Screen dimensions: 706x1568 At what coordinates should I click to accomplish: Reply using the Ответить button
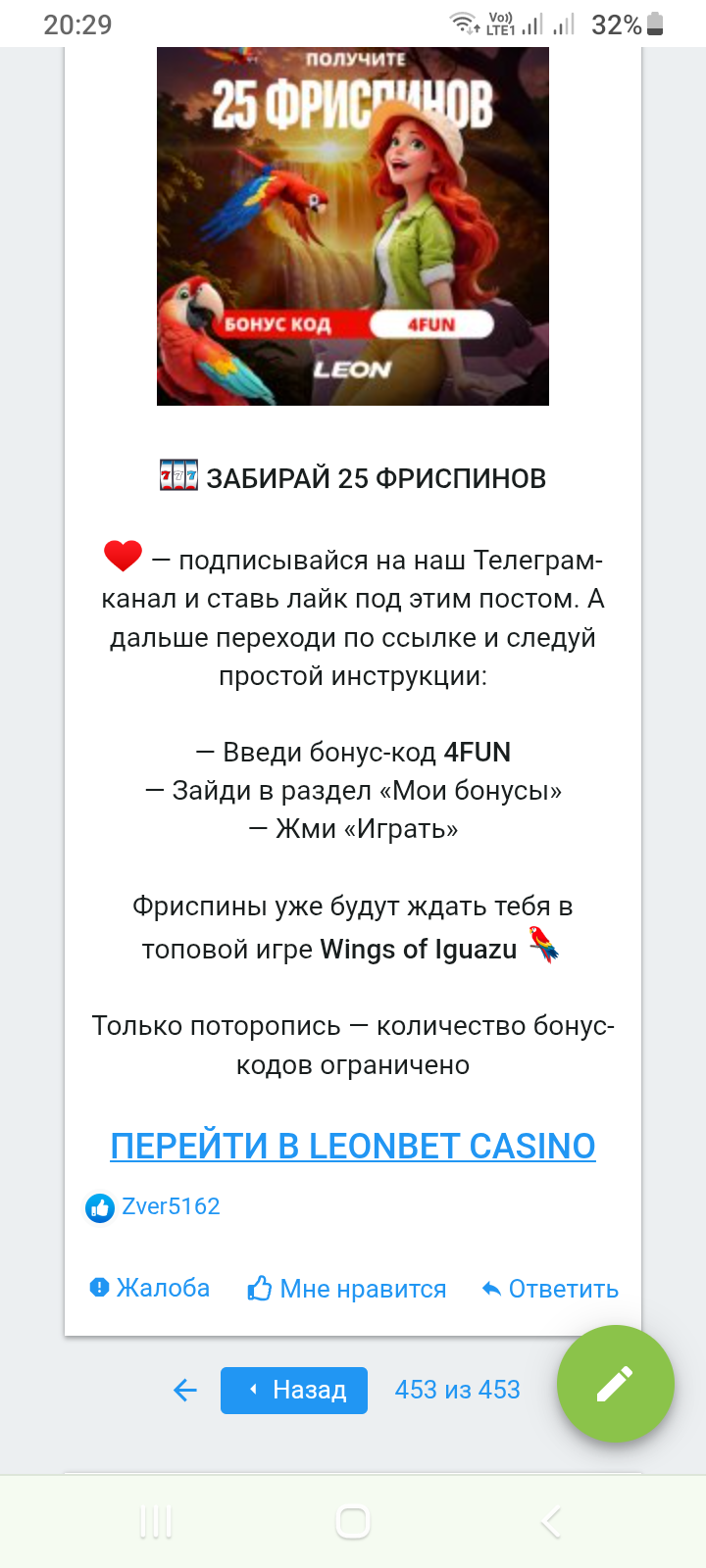coord(551,1289)
